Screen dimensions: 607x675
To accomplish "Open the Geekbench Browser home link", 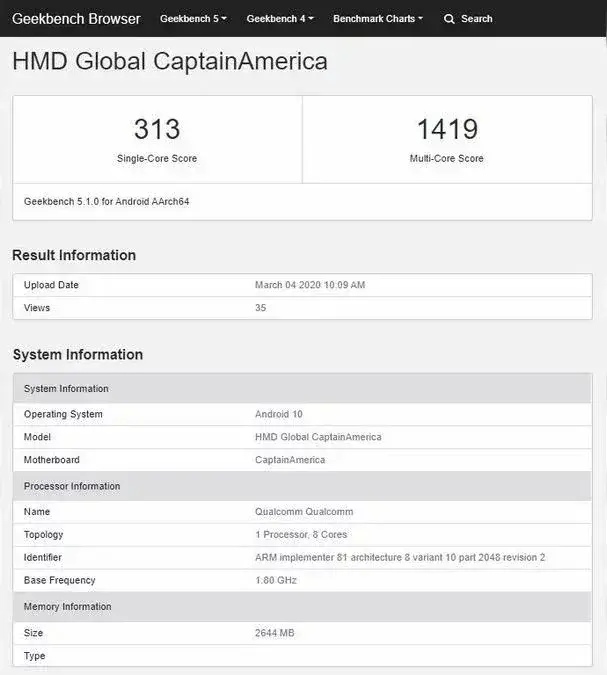I will coord(76,18).
